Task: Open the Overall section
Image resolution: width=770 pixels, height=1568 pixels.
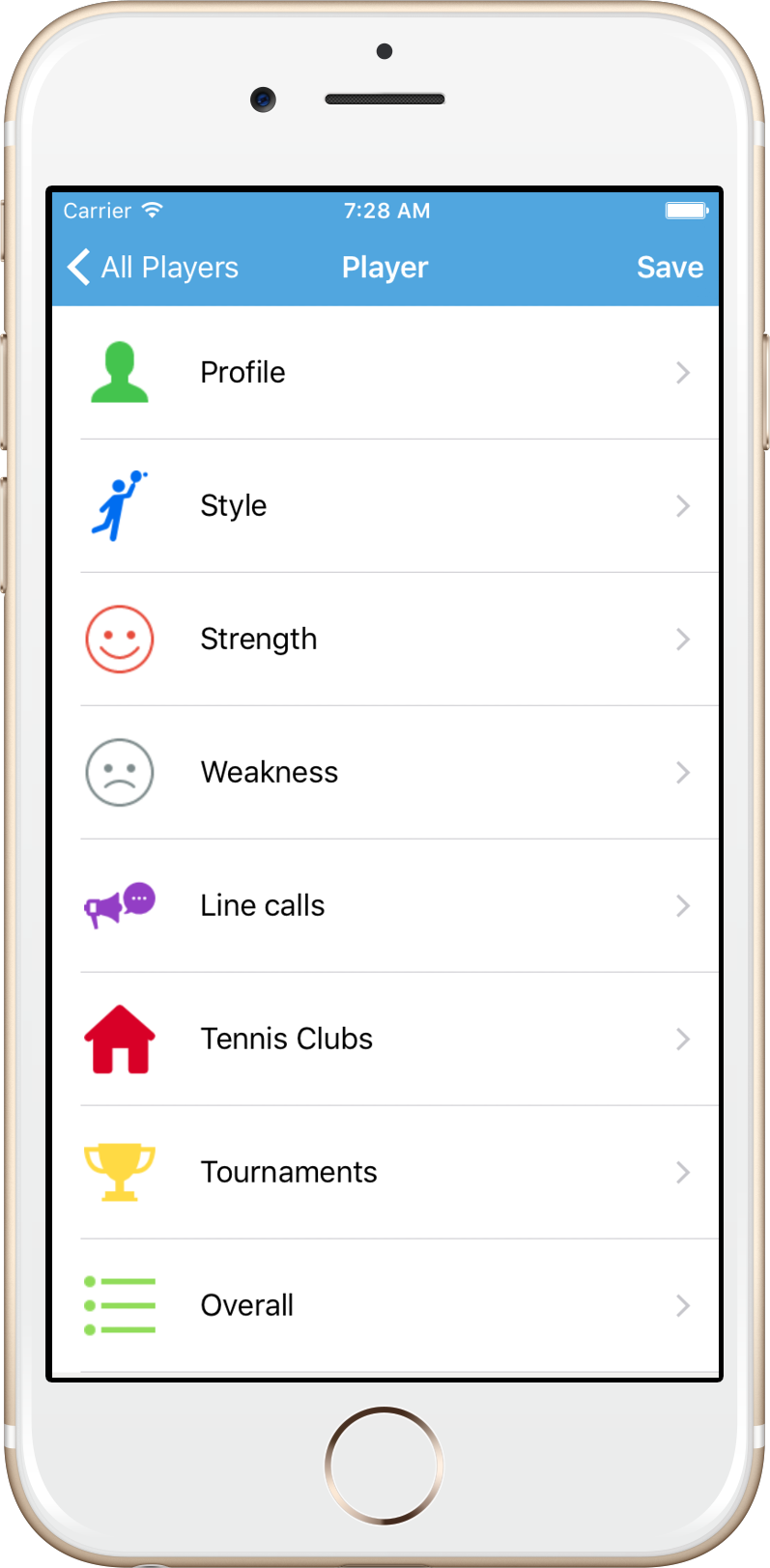Action: 385,1306
